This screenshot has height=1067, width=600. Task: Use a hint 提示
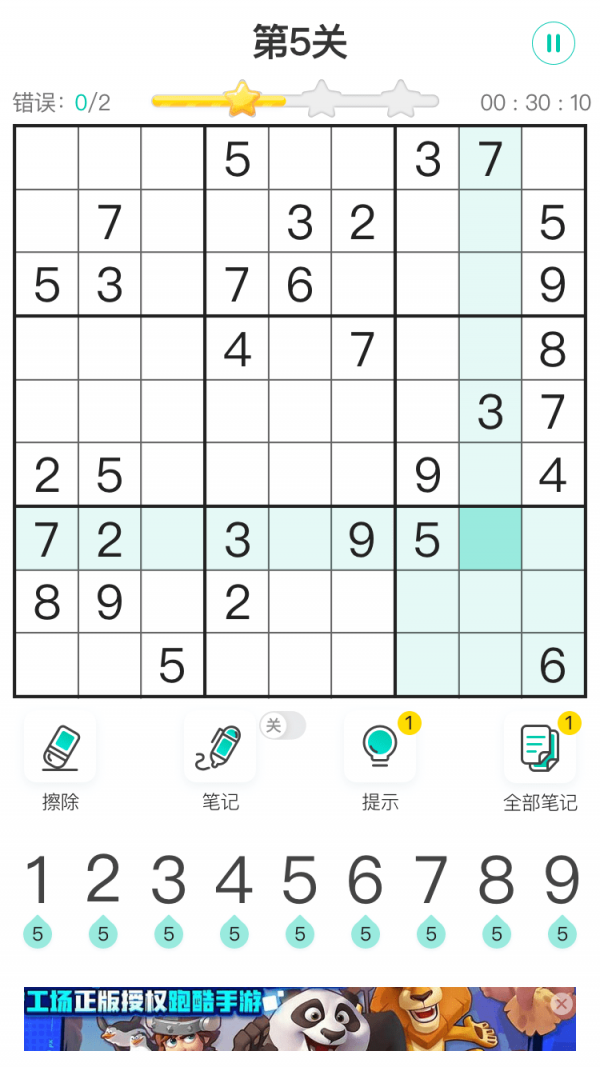pyautogui.click(x=380, y=747)
